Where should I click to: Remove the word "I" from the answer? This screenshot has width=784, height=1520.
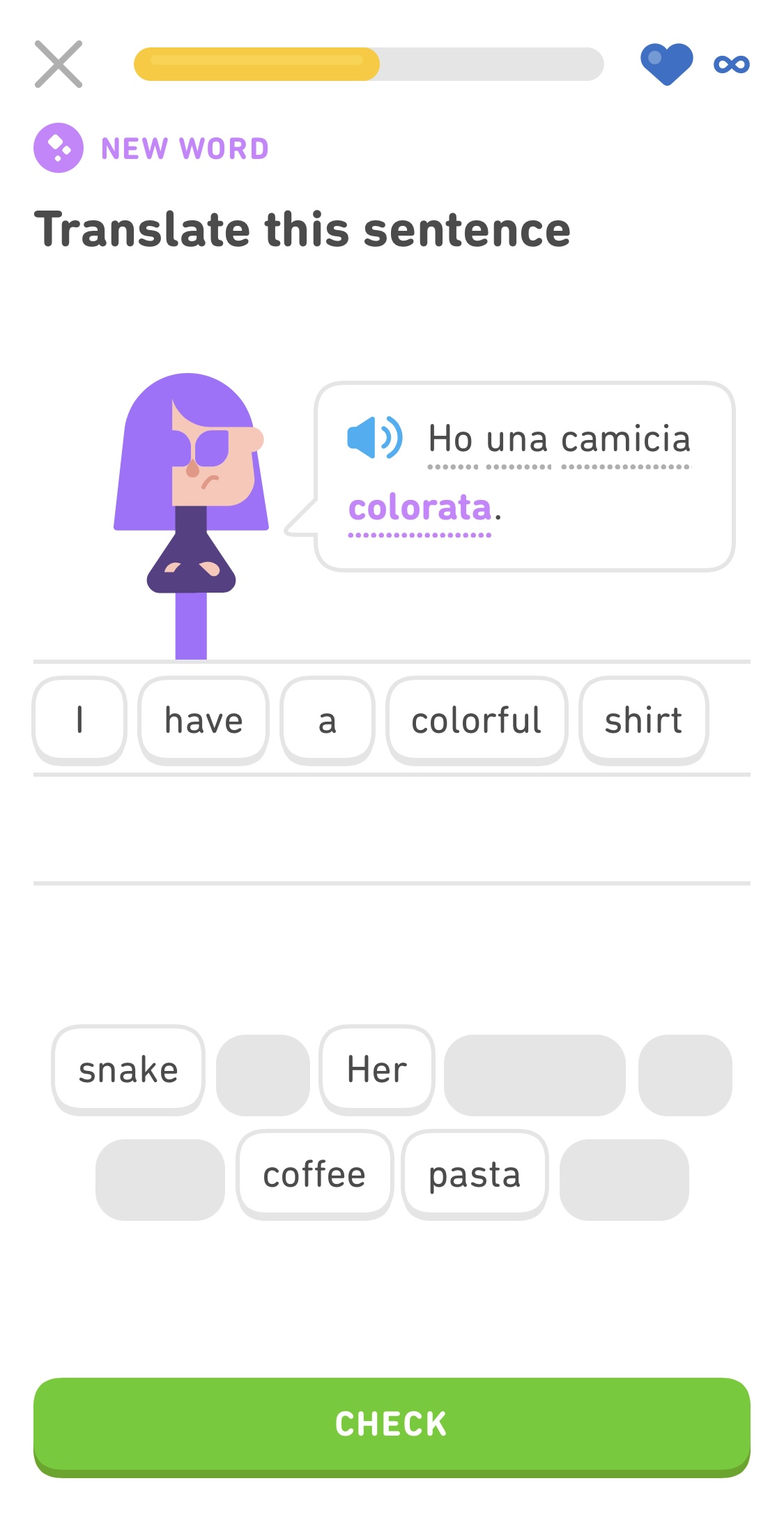click(x=79, y=720)
